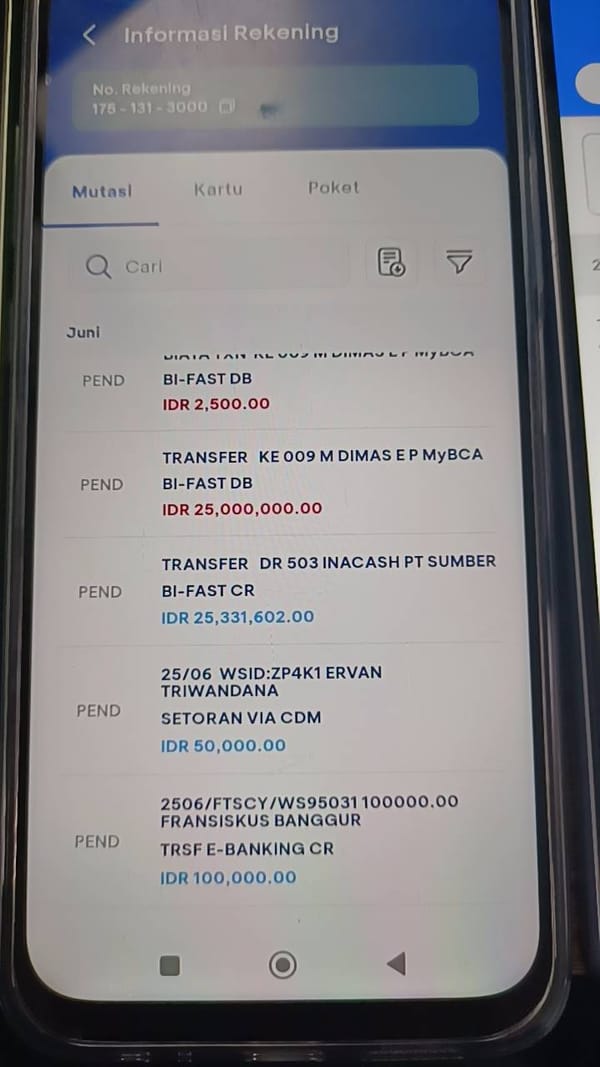Go back from Informasi Rekening
Image resolution: width=600 pixels, height=1067 pixels.
[x=89, y=35]
